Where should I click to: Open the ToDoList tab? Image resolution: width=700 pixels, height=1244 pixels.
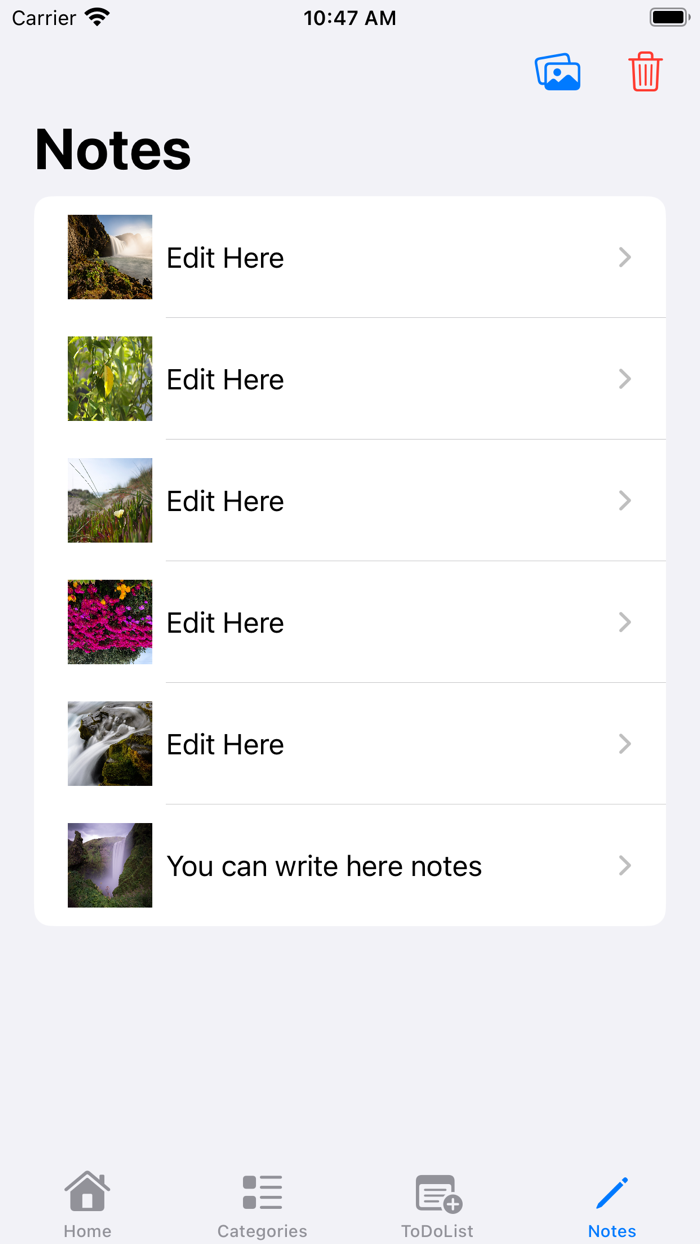click(437, 1204)
